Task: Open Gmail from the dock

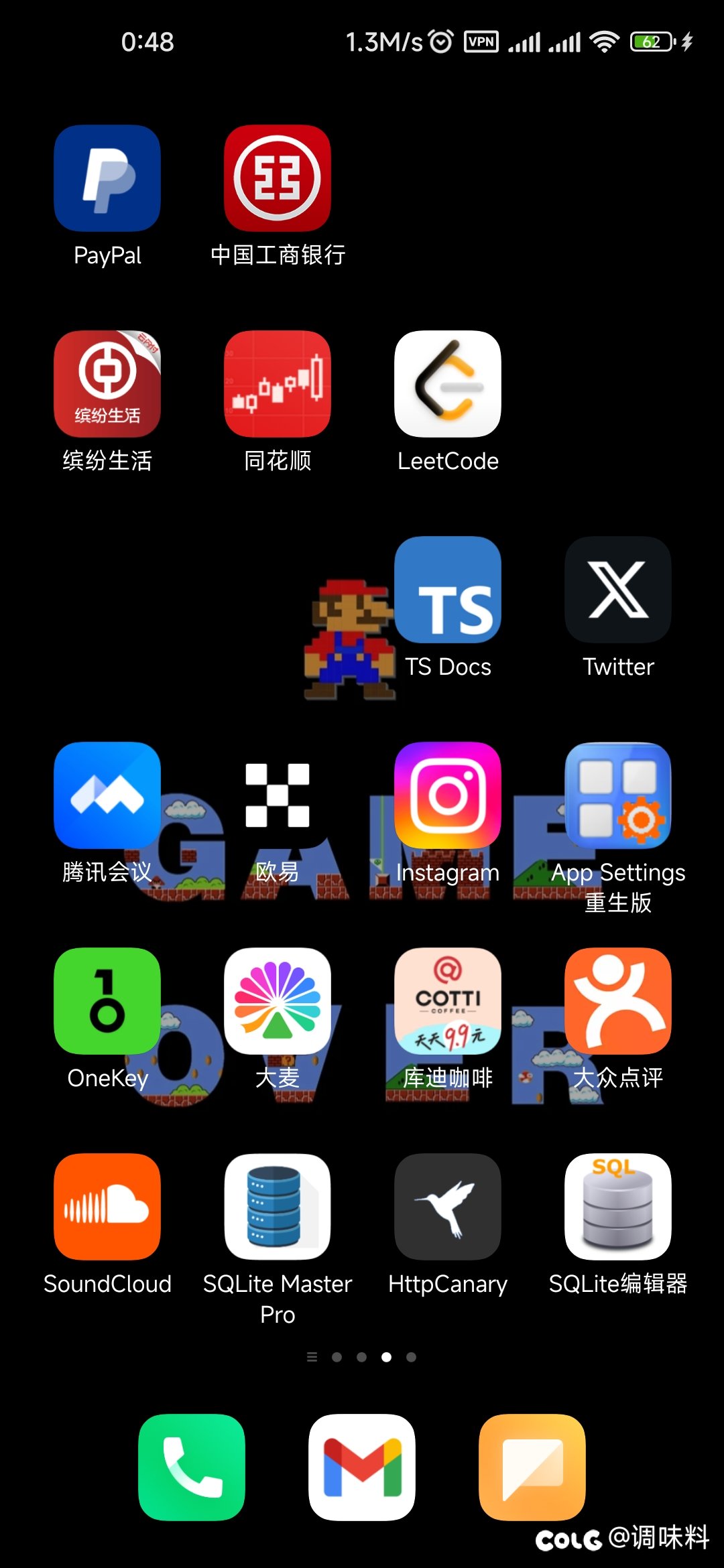Action: point(362,1467)
